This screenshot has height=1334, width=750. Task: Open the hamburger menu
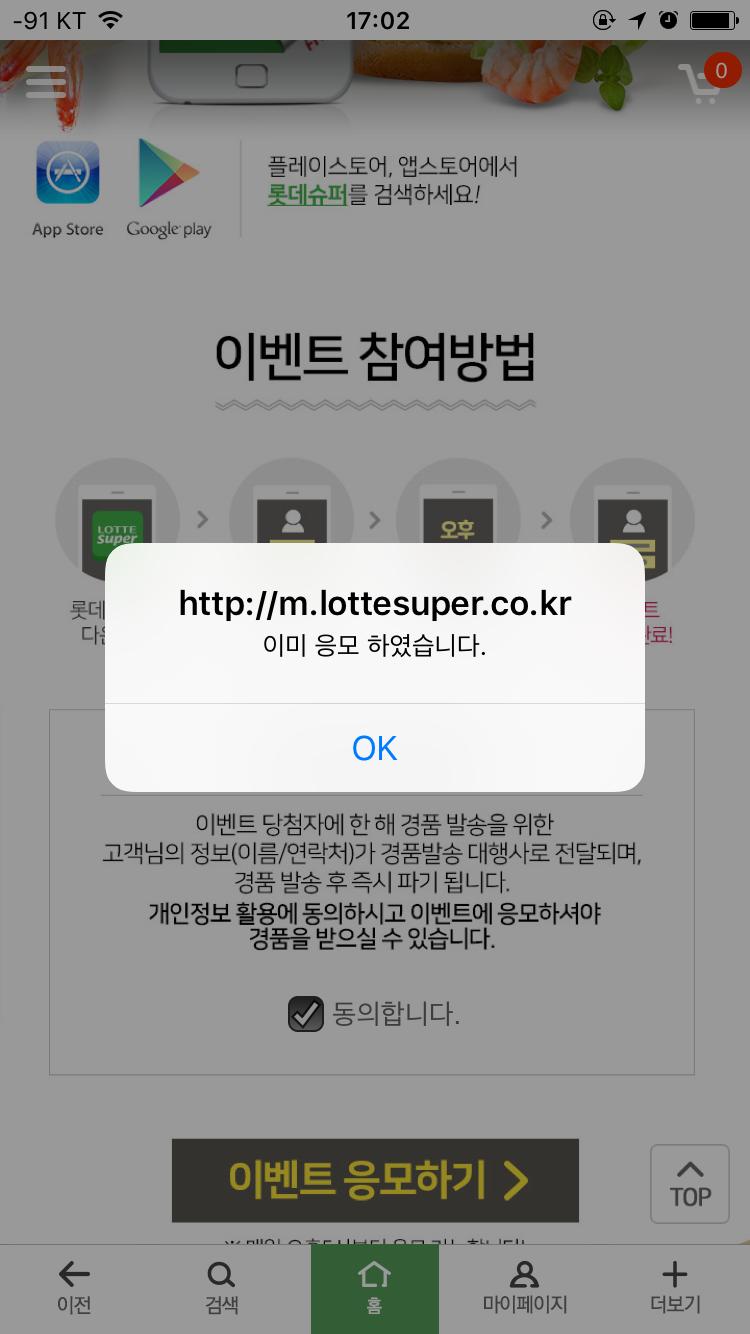45,81
